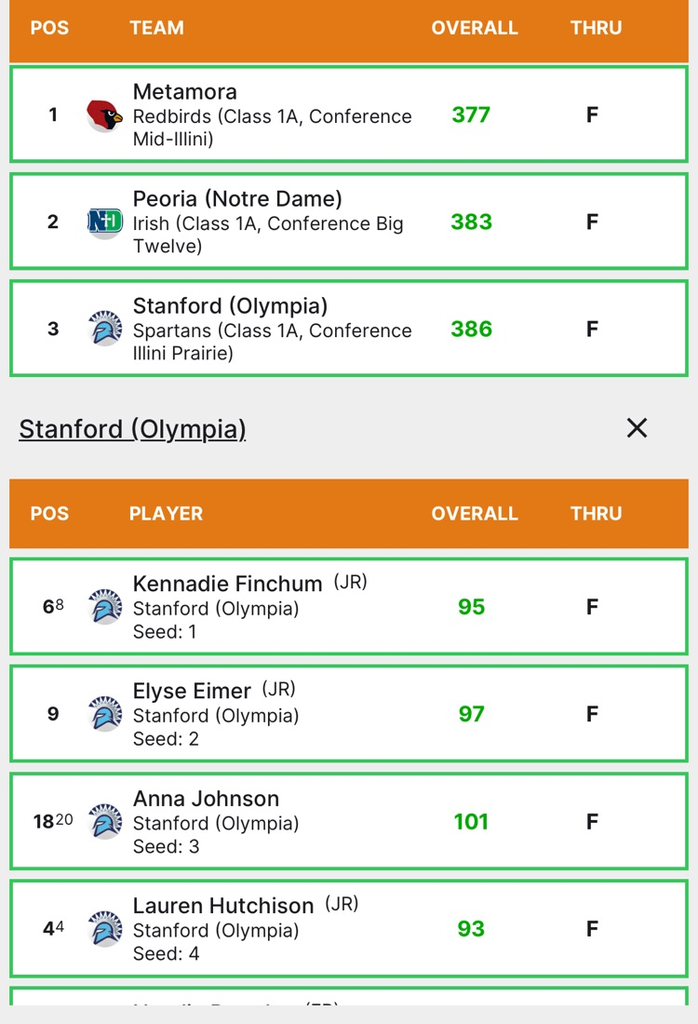This screenshot has width=698, height=1024.
Task: Open Lauren Hutchison's player row
Action: (x=348, y=929)
